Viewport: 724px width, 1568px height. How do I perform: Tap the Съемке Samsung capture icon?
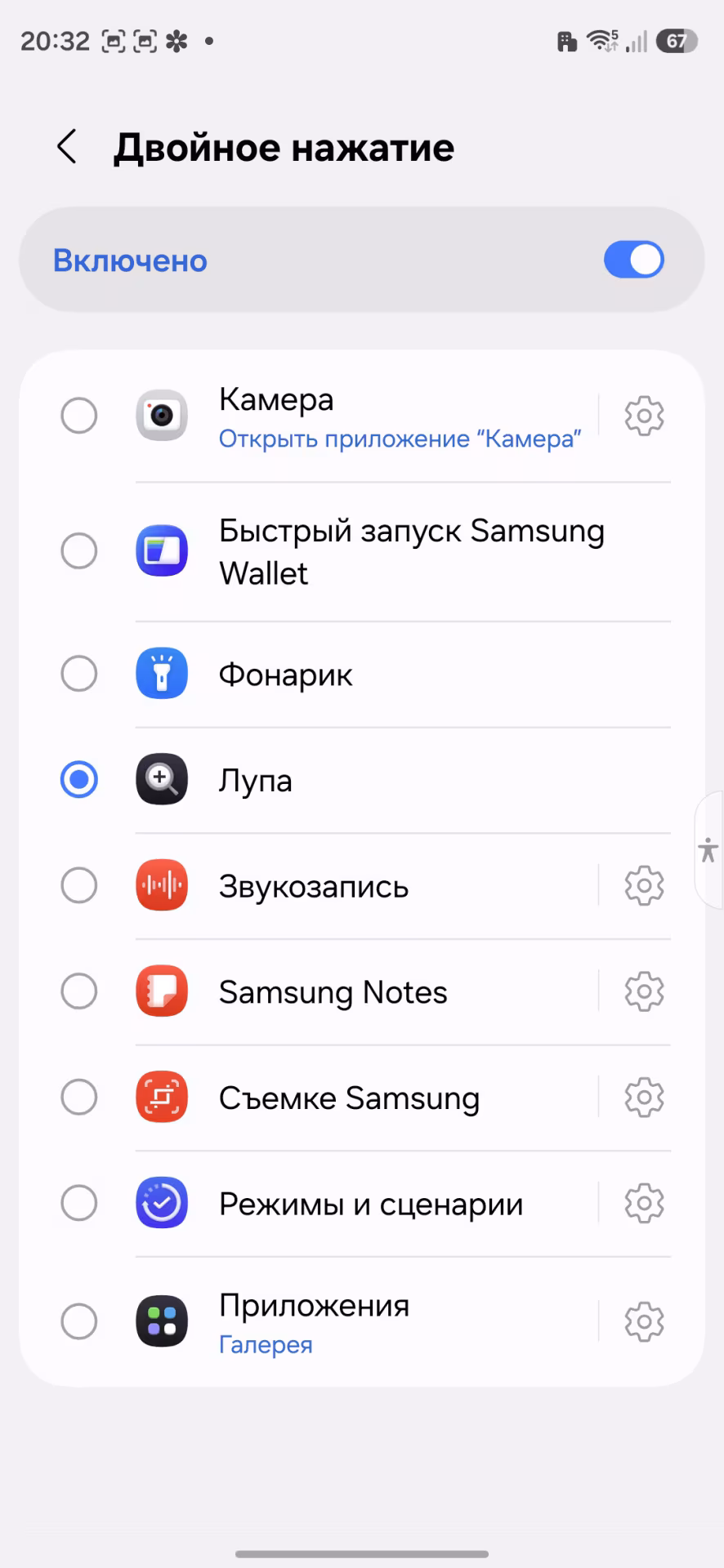(x=162, y=1097)
